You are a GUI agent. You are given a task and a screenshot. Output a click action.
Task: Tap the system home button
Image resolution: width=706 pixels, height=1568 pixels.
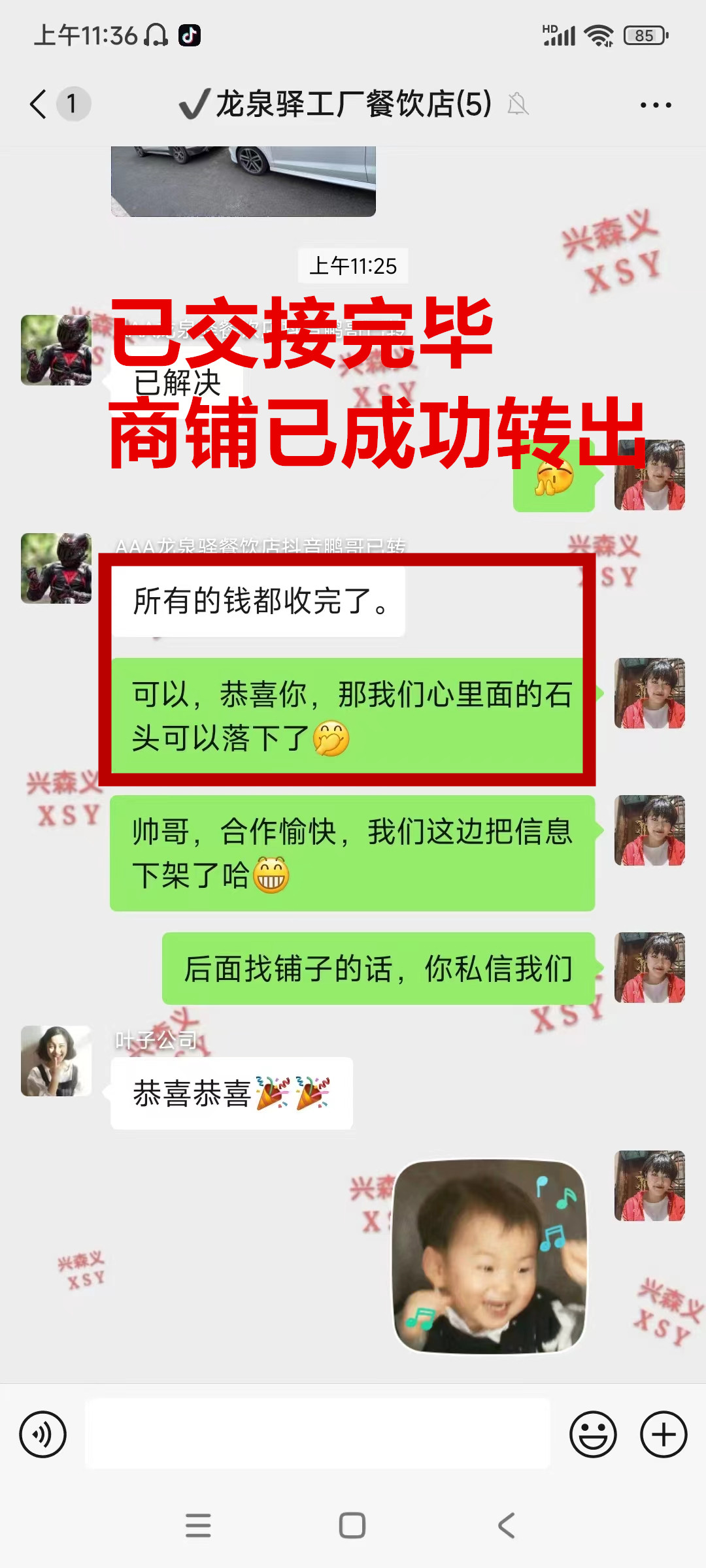pos(352,1526)
